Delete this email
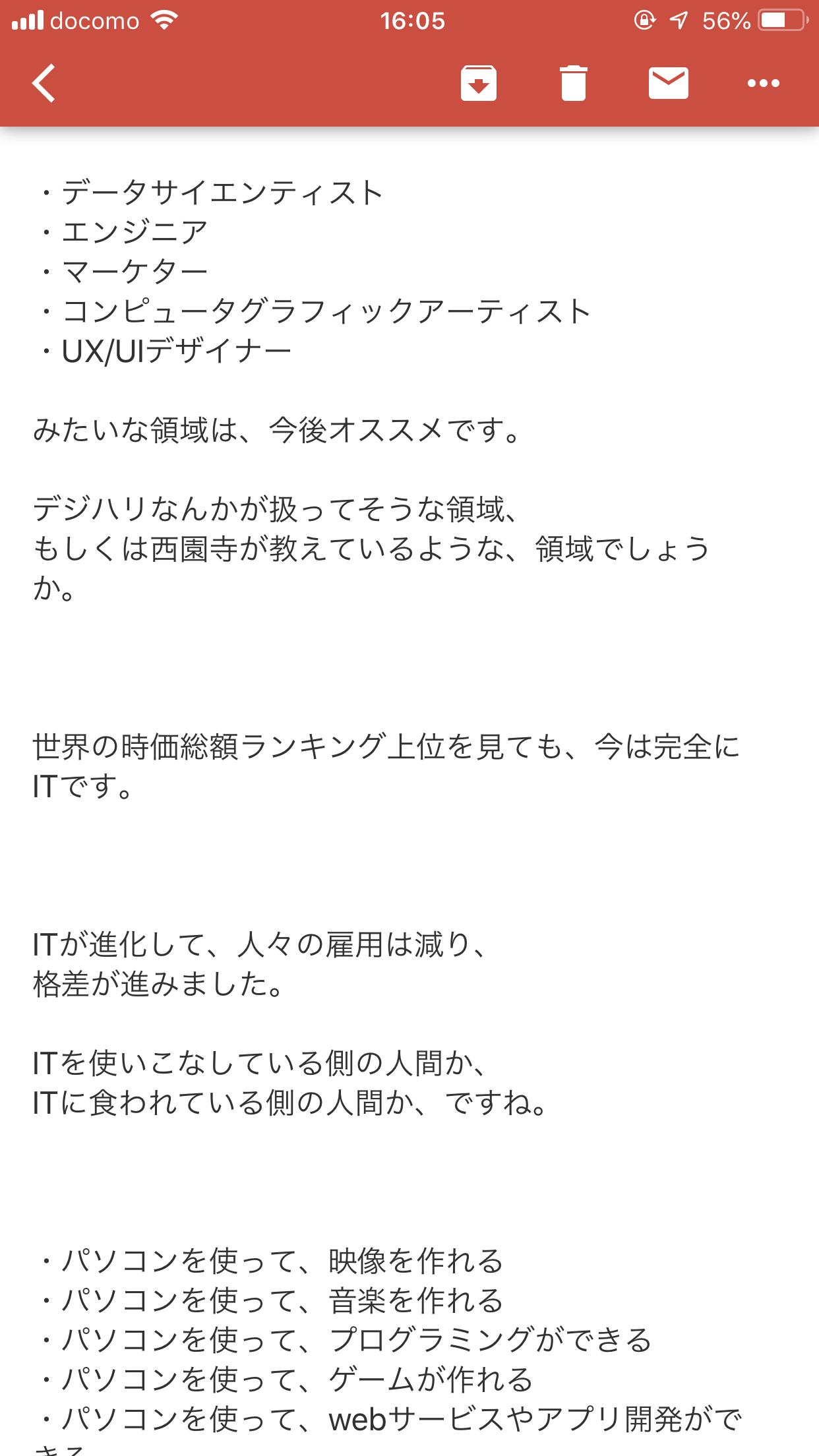The width and height of the screenshot is (819, 1456). point(573,83)
